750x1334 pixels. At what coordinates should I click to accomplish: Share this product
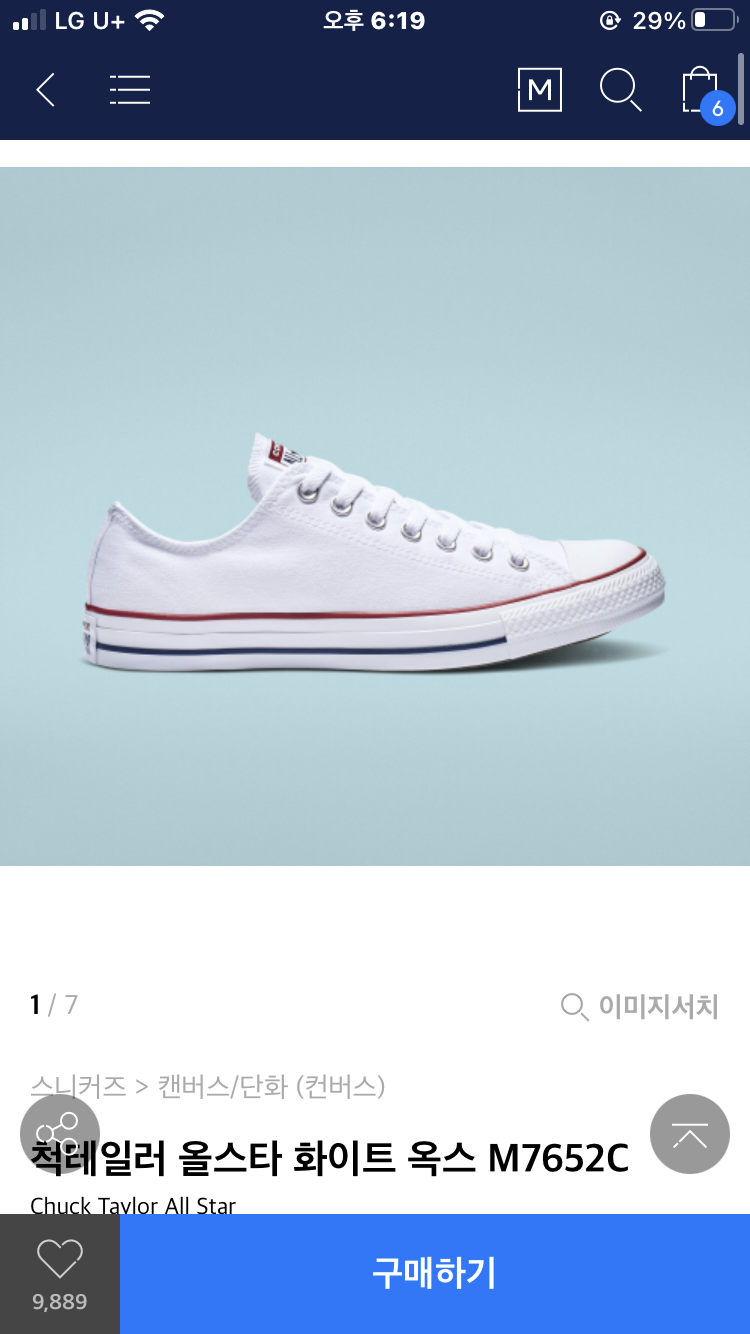(x=59, y=1134)
